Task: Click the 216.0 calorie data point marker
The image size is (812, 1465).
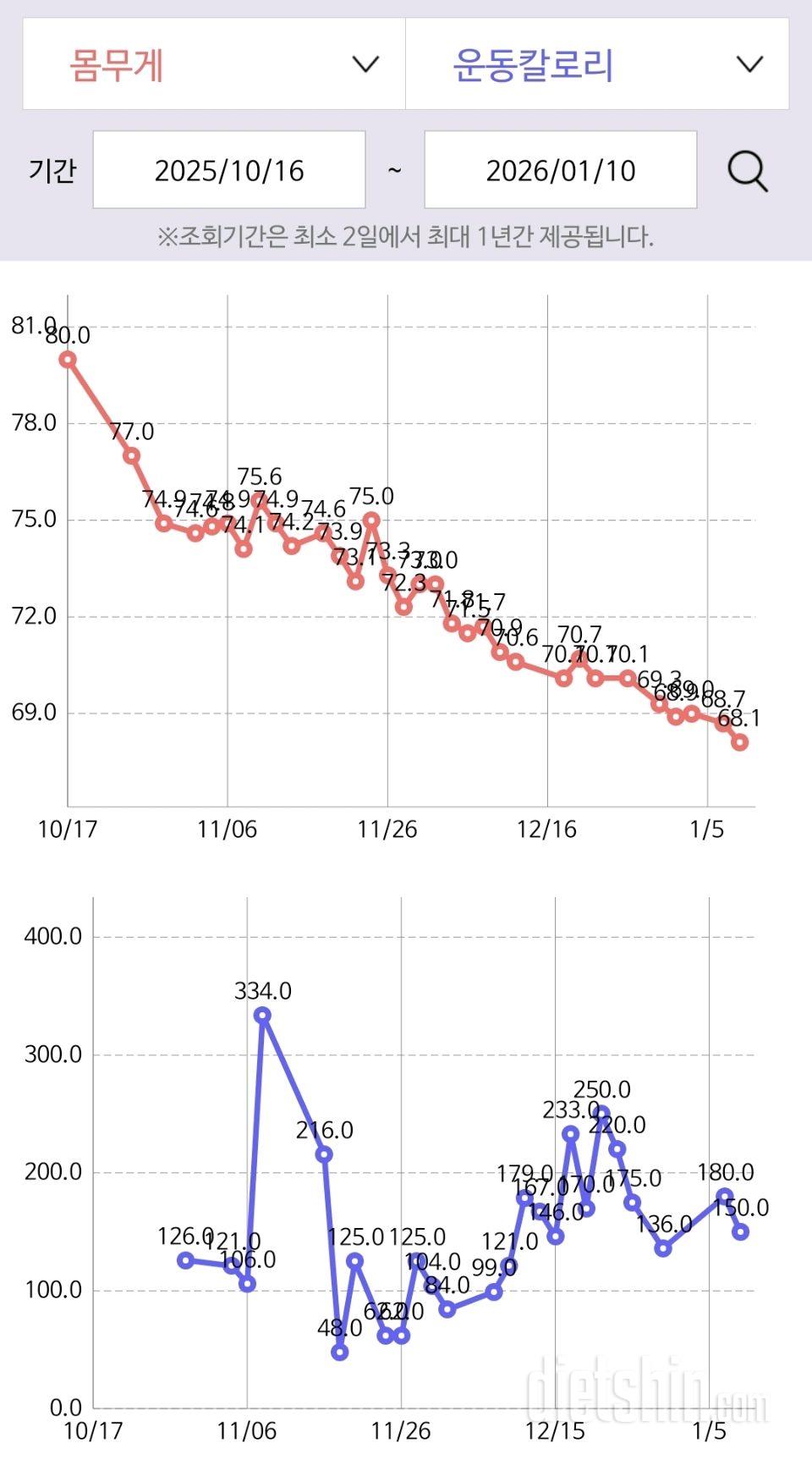Action: 322,1154
